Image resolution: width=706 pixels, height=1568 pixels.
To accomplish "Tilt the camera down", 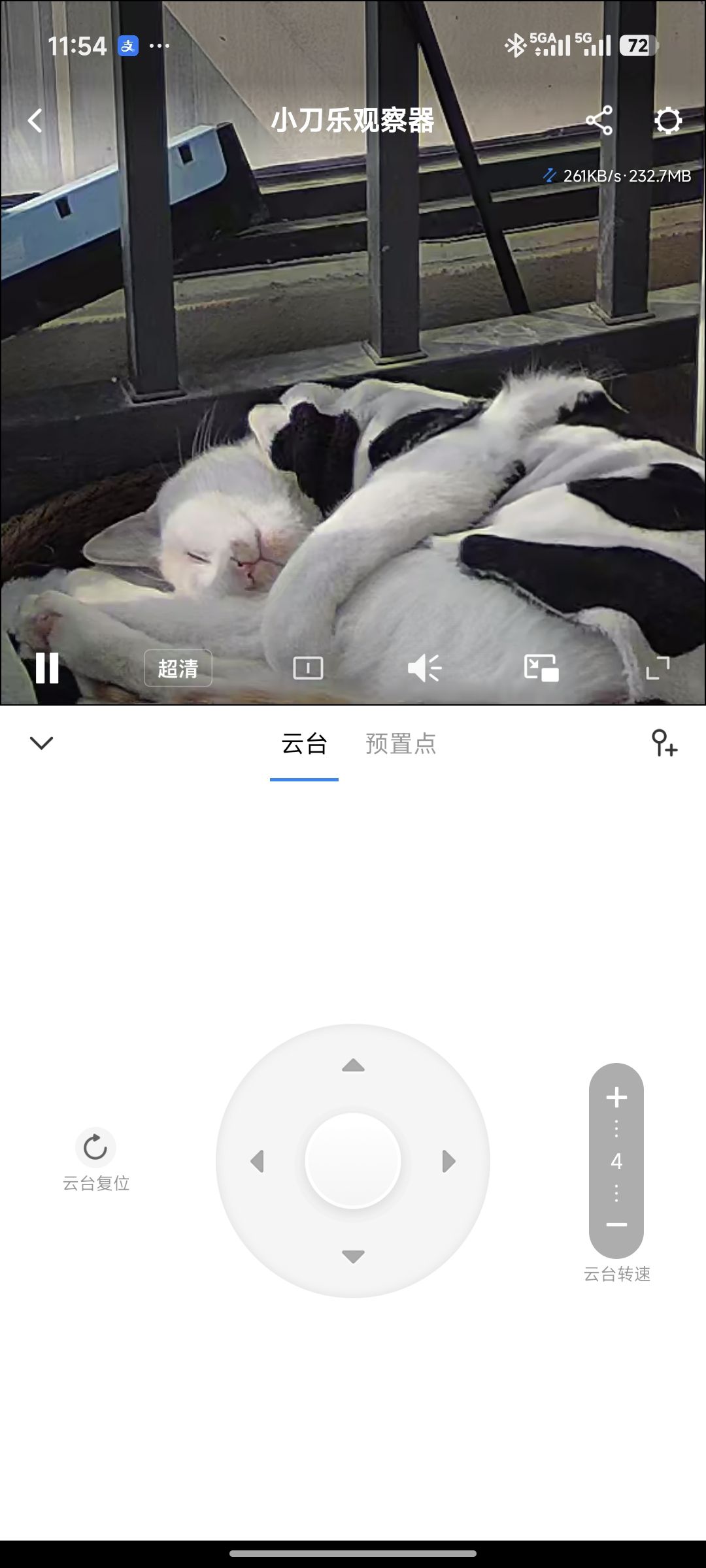I will (x=353, y=1256).
